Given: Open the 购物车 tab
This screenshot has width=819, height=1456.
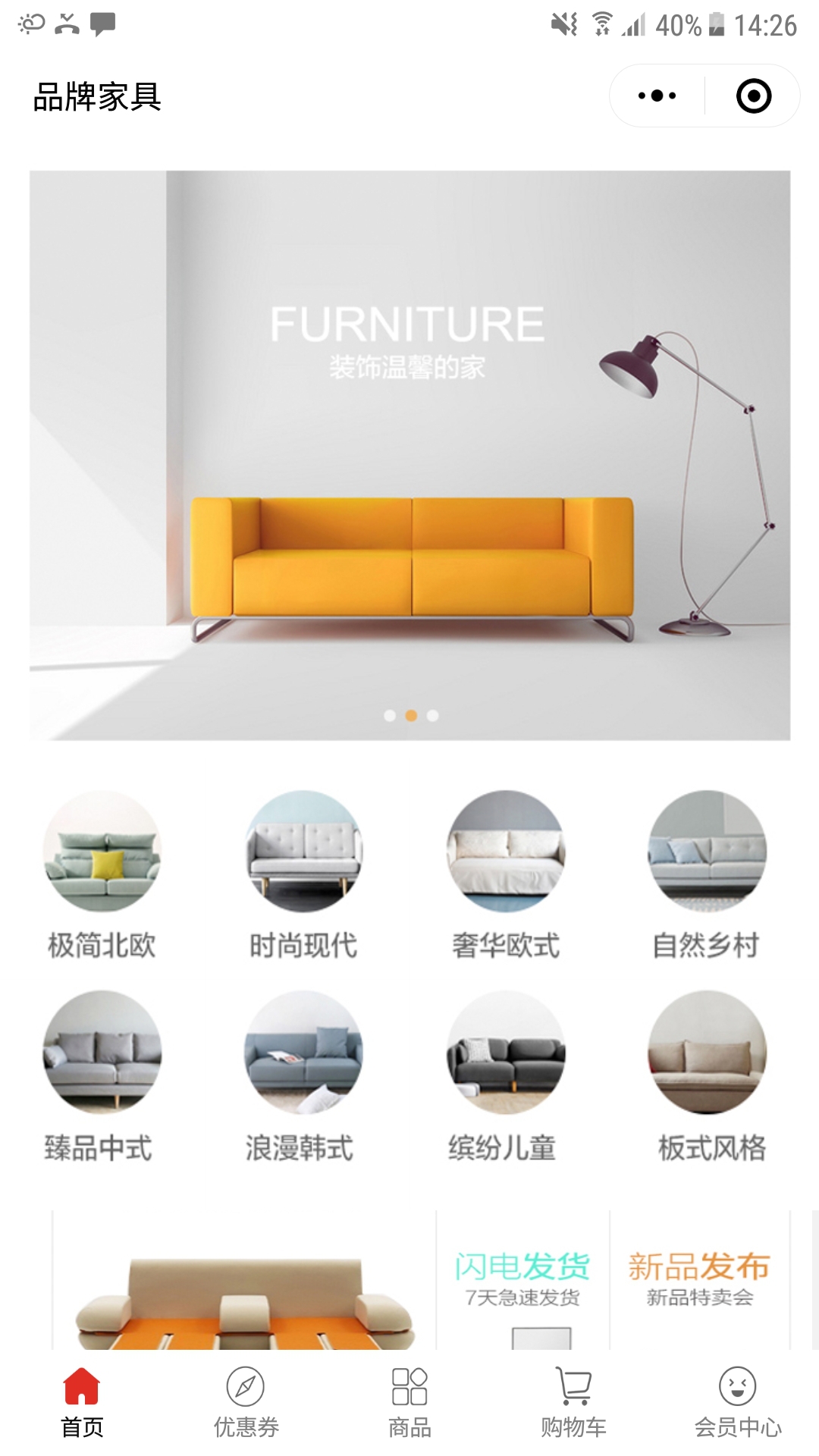Looking at the screenshot, I should pyautogui.click(x=573, y=1401).
